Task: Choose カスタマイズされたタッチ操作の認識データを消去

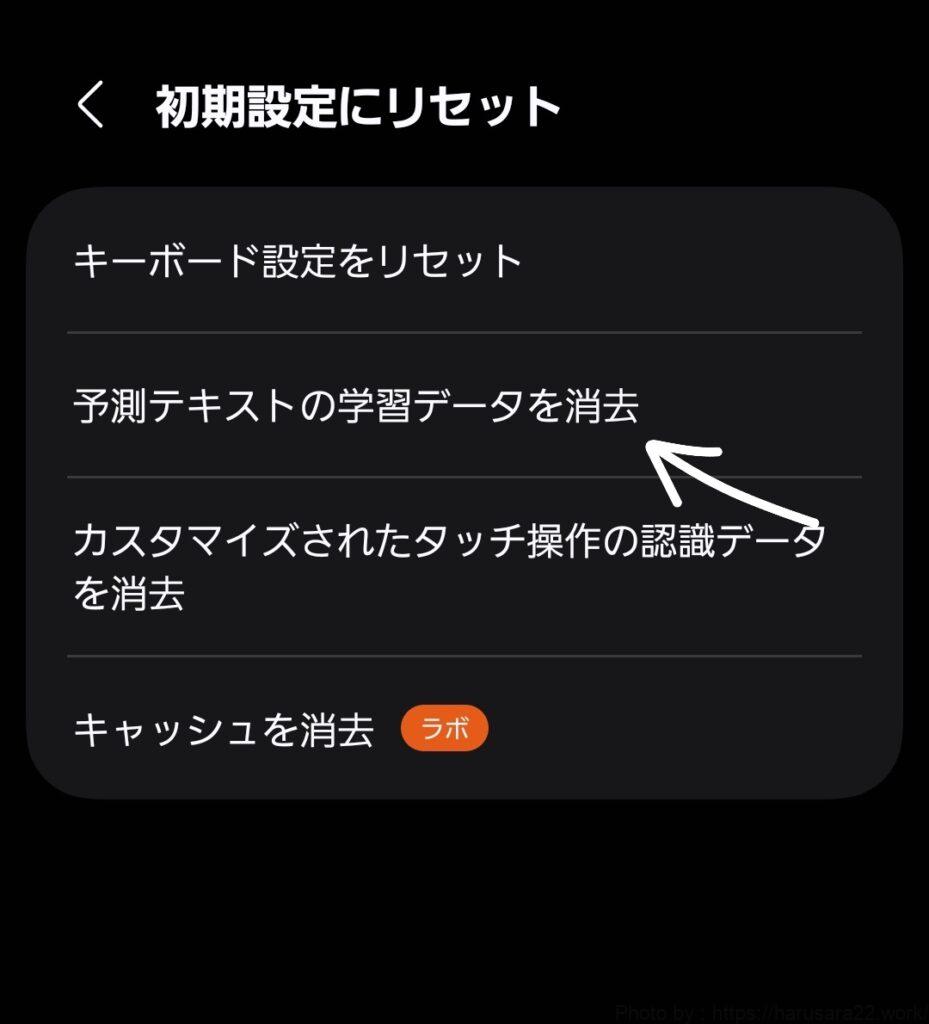Action: [449, 567]
